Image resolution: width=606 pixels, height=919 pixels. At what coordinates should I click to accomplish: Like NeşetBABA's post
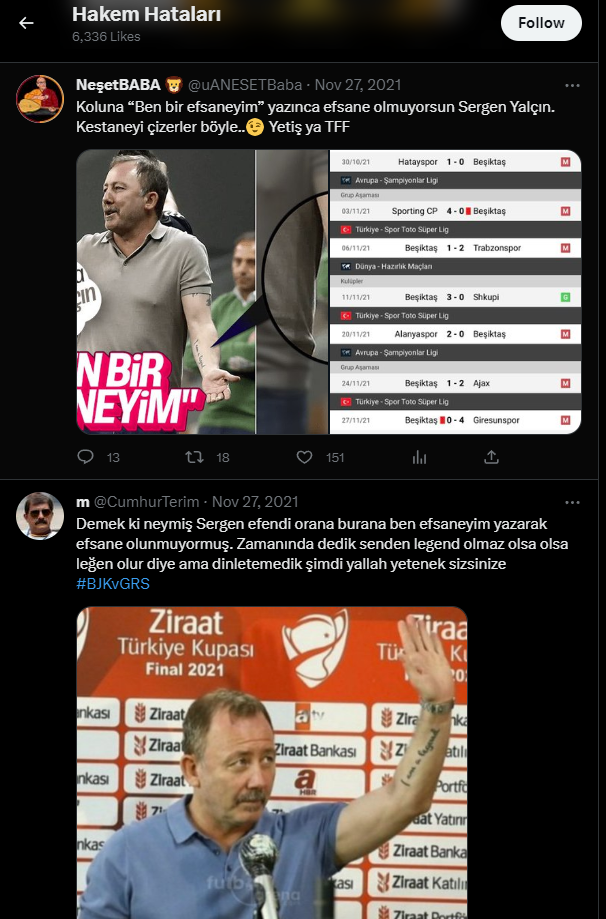click(x=305, y=457)
